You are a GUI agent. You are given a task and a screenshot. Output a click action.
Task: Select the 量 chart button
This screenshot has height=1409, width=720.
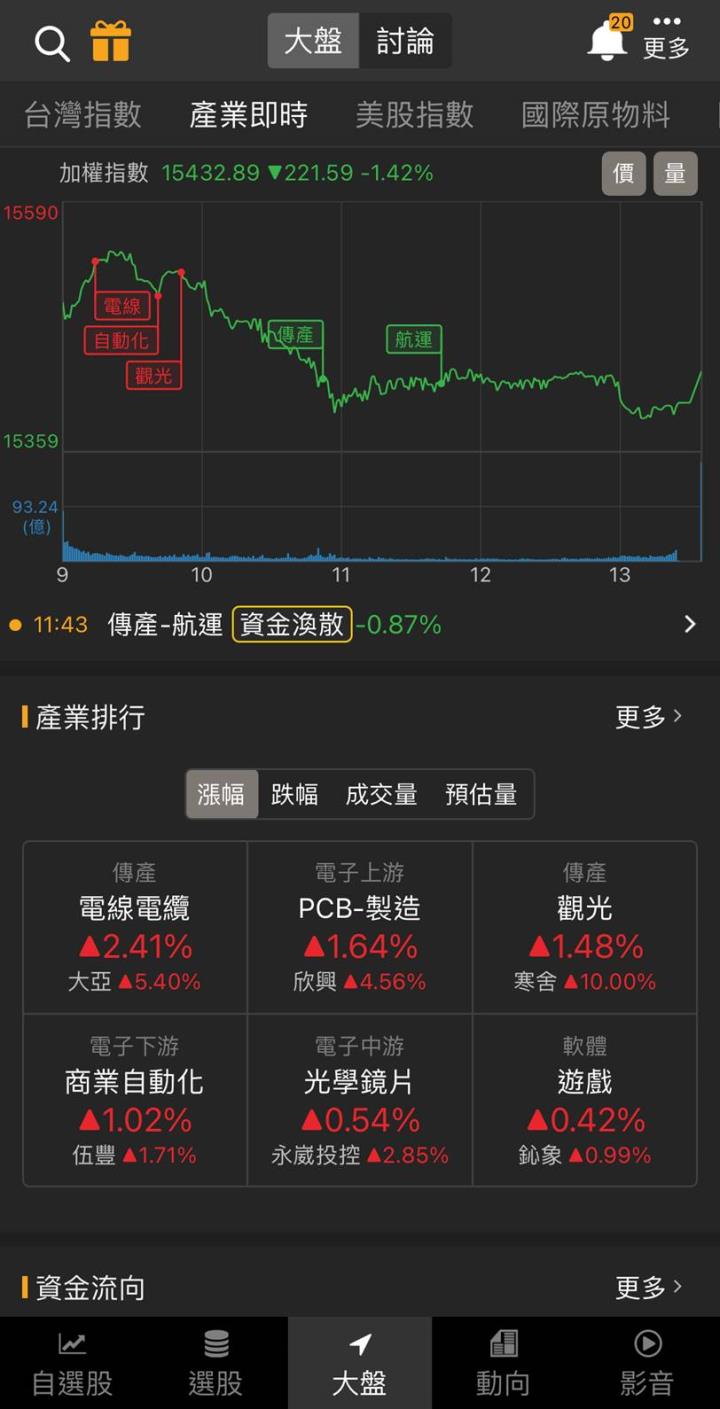pyautogui.click(x=675, y=174)
